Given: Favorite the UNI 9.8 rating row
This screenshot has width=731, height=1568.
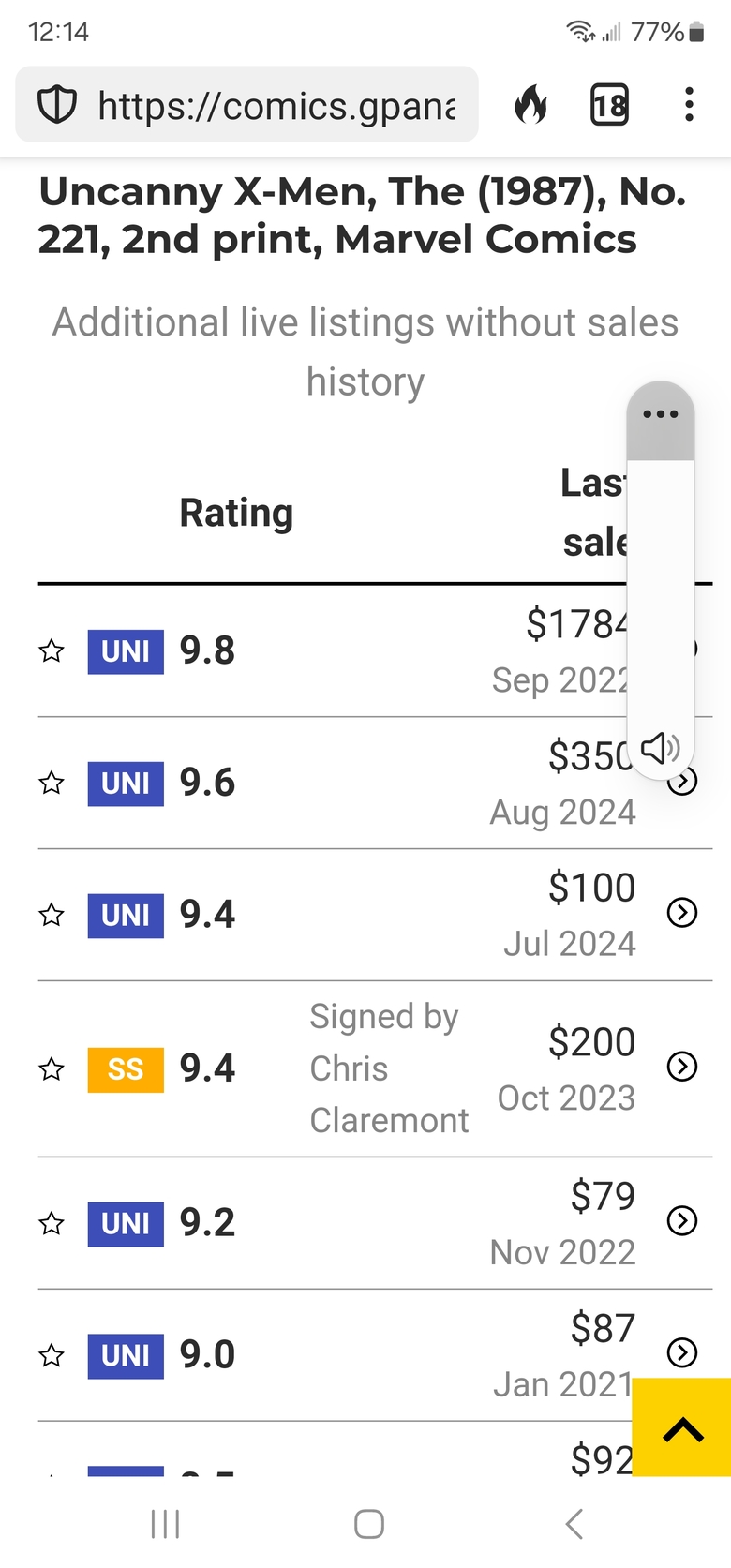Looking at the screenshot, I should tap(52, 651).
